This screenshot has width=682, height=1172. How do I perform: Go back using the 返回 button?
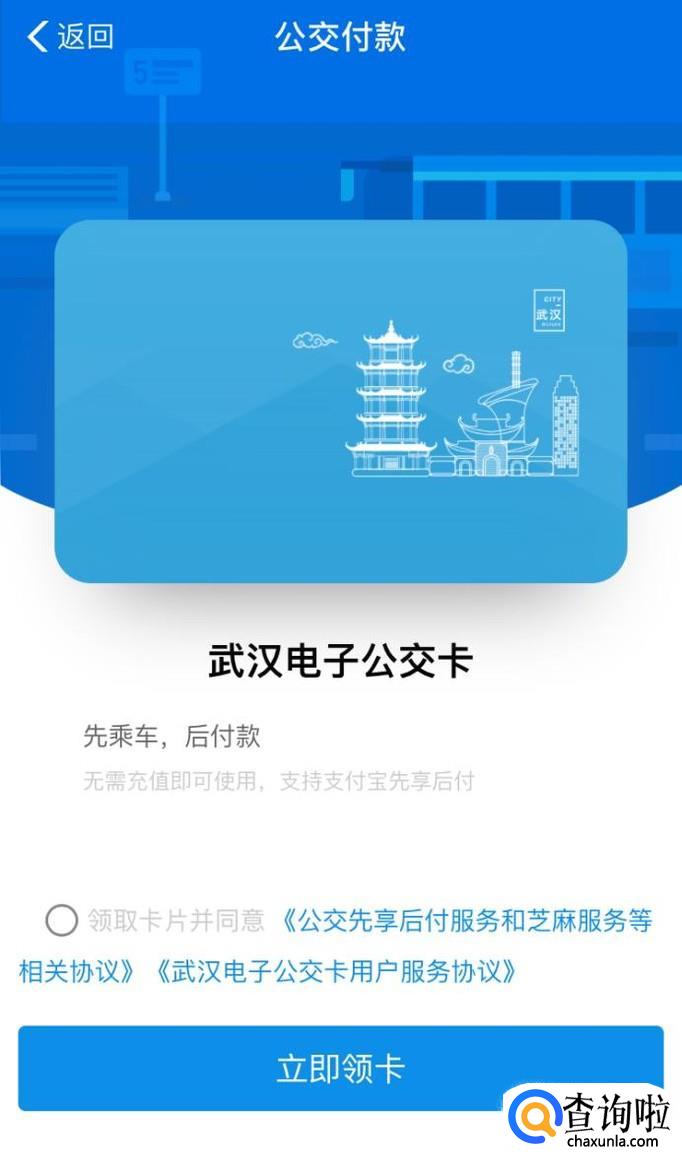click(70, 37)
